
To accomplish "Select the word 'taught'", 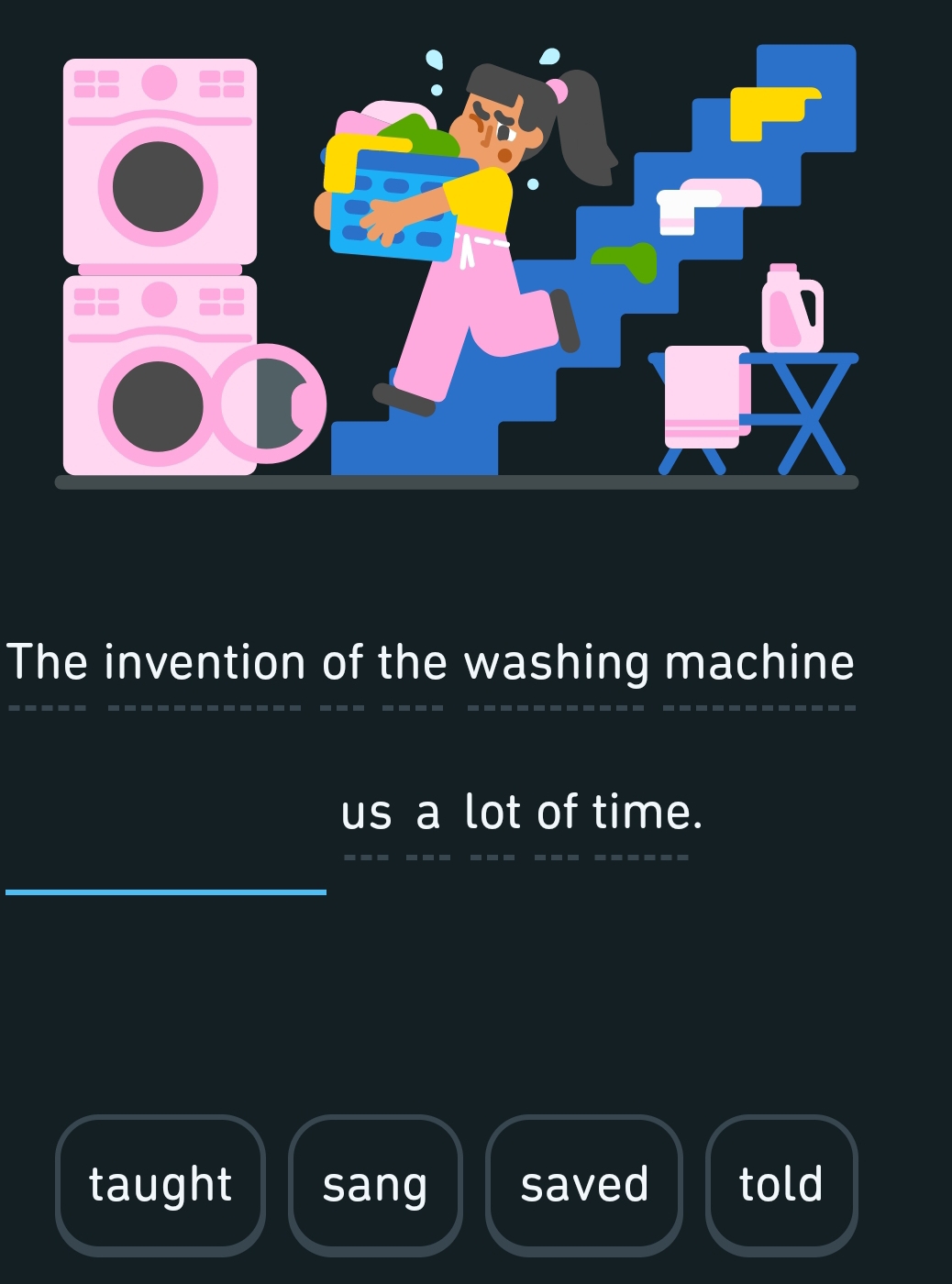I will (161, 1184).
